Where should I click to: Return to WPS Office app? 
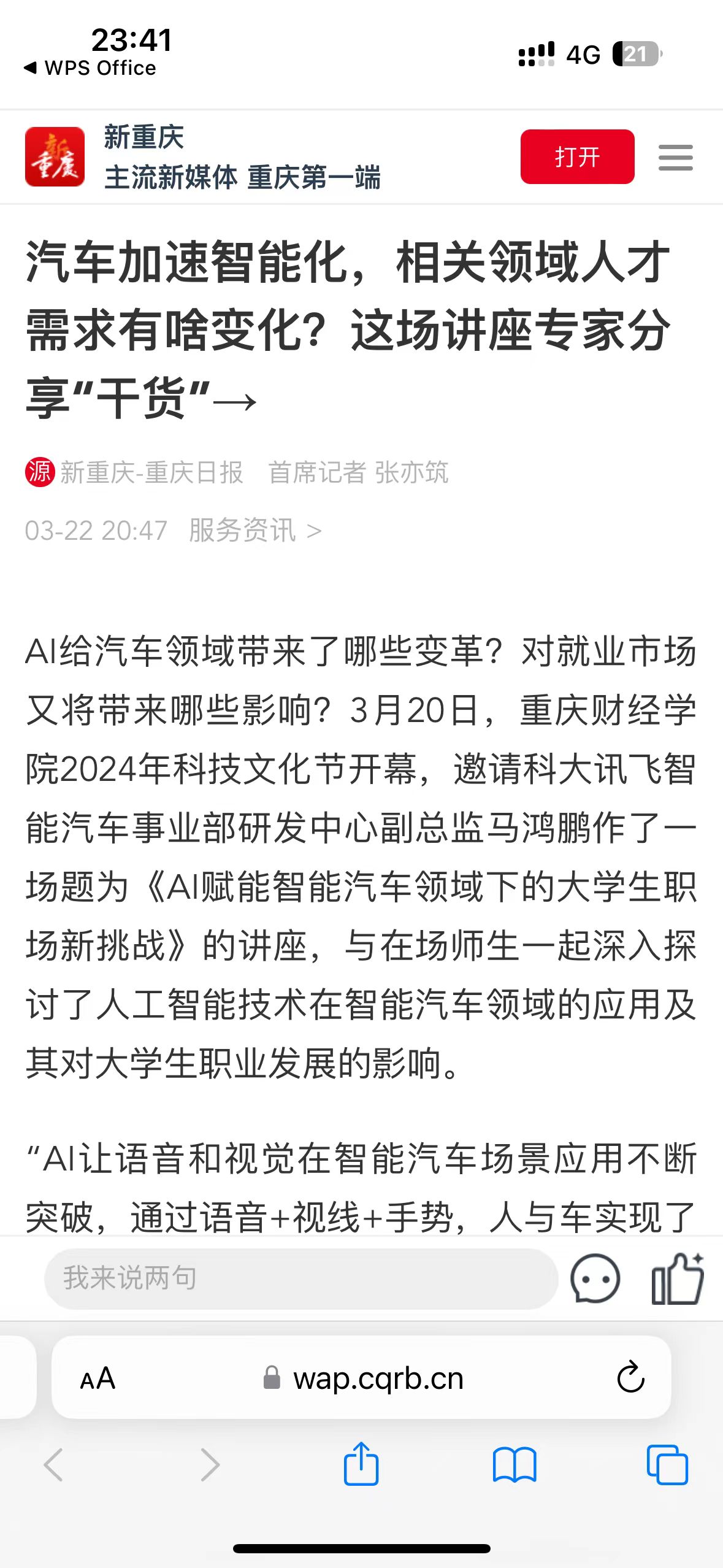[x=91, y=67]
